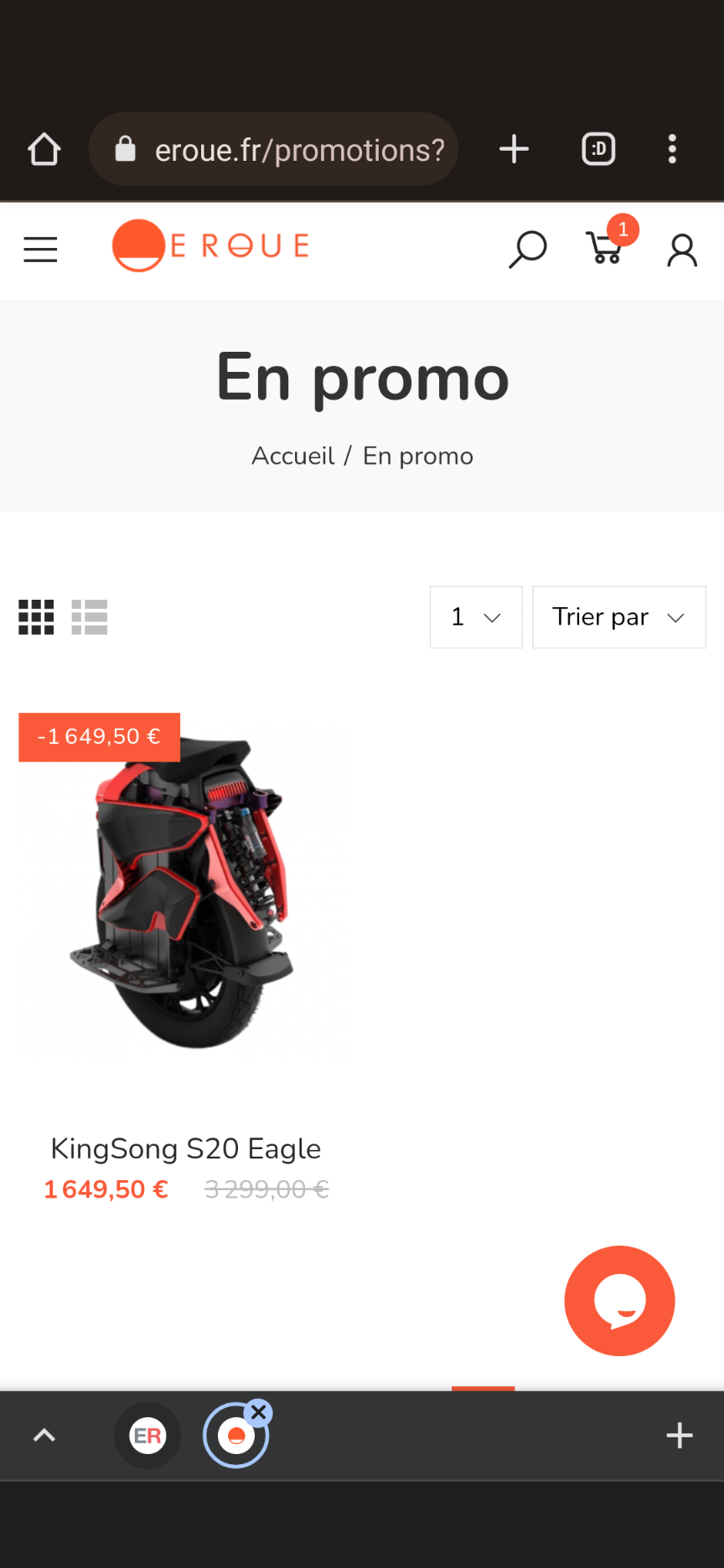724x1568 pixels.
Task: Open the KingSong S20 Eagle product
Action: point(185,1148)
